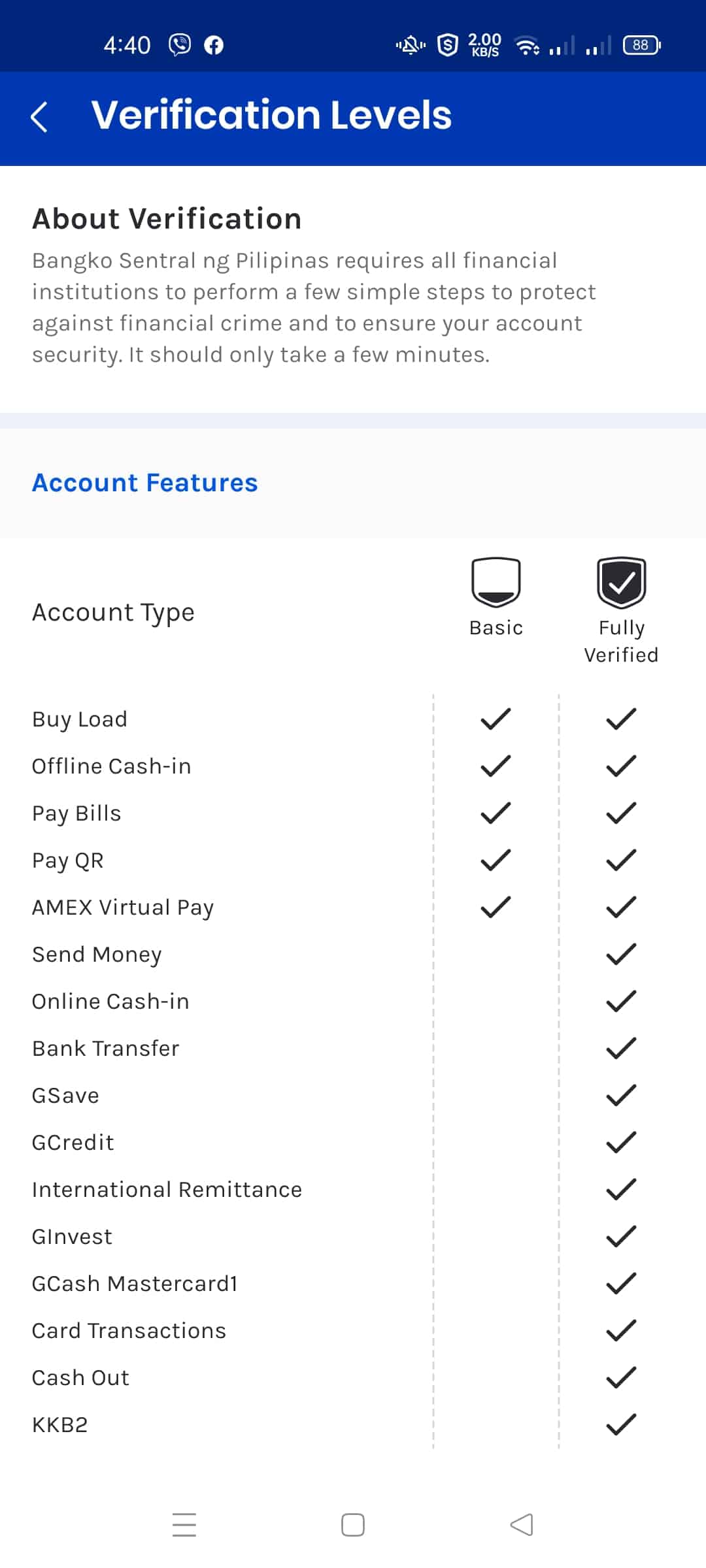The height and width of the screenshot is (1568, 706).
Task: Tap the battery level indicator
Action: pyautogui.click(x=640, y=44)
